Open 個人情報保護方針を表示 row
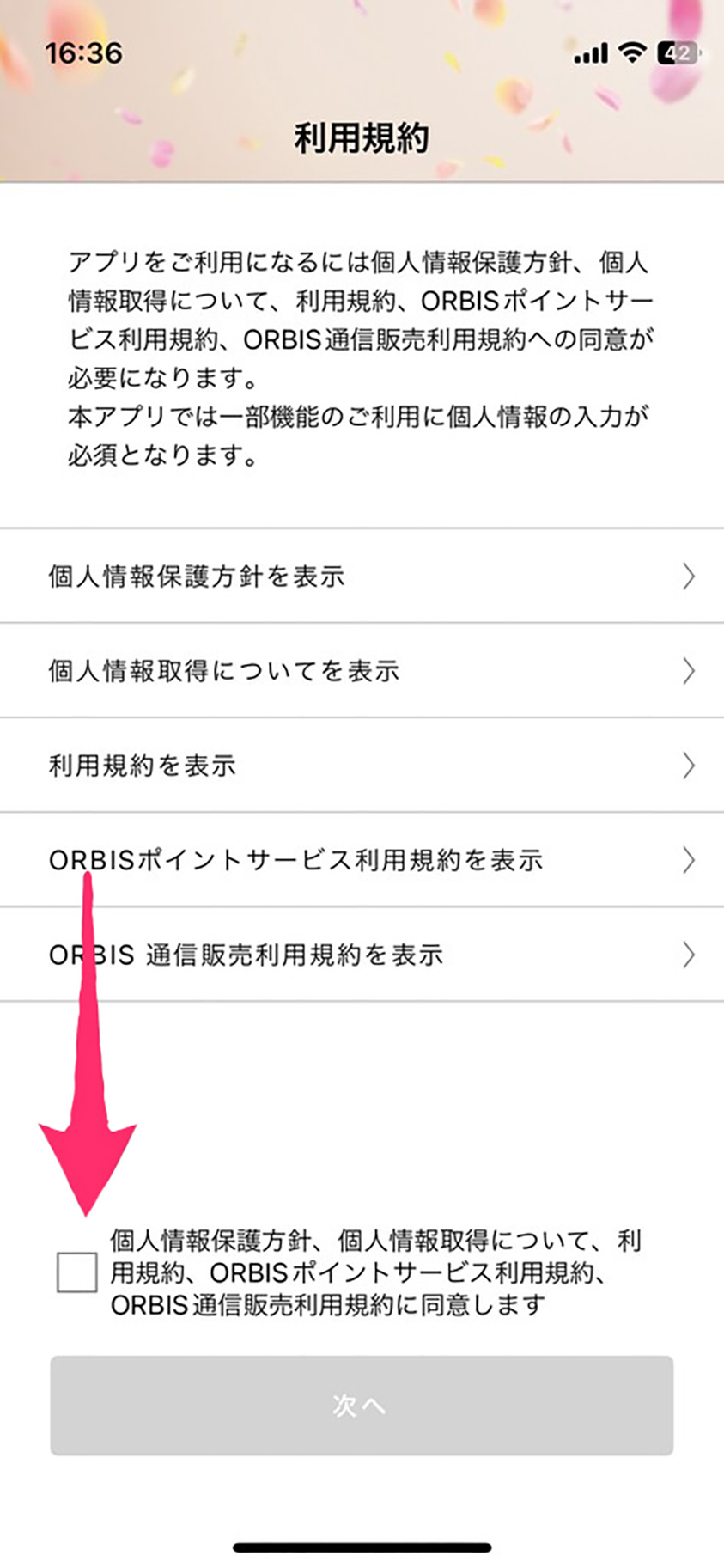The image size is (724, 1568). [361, 576]
